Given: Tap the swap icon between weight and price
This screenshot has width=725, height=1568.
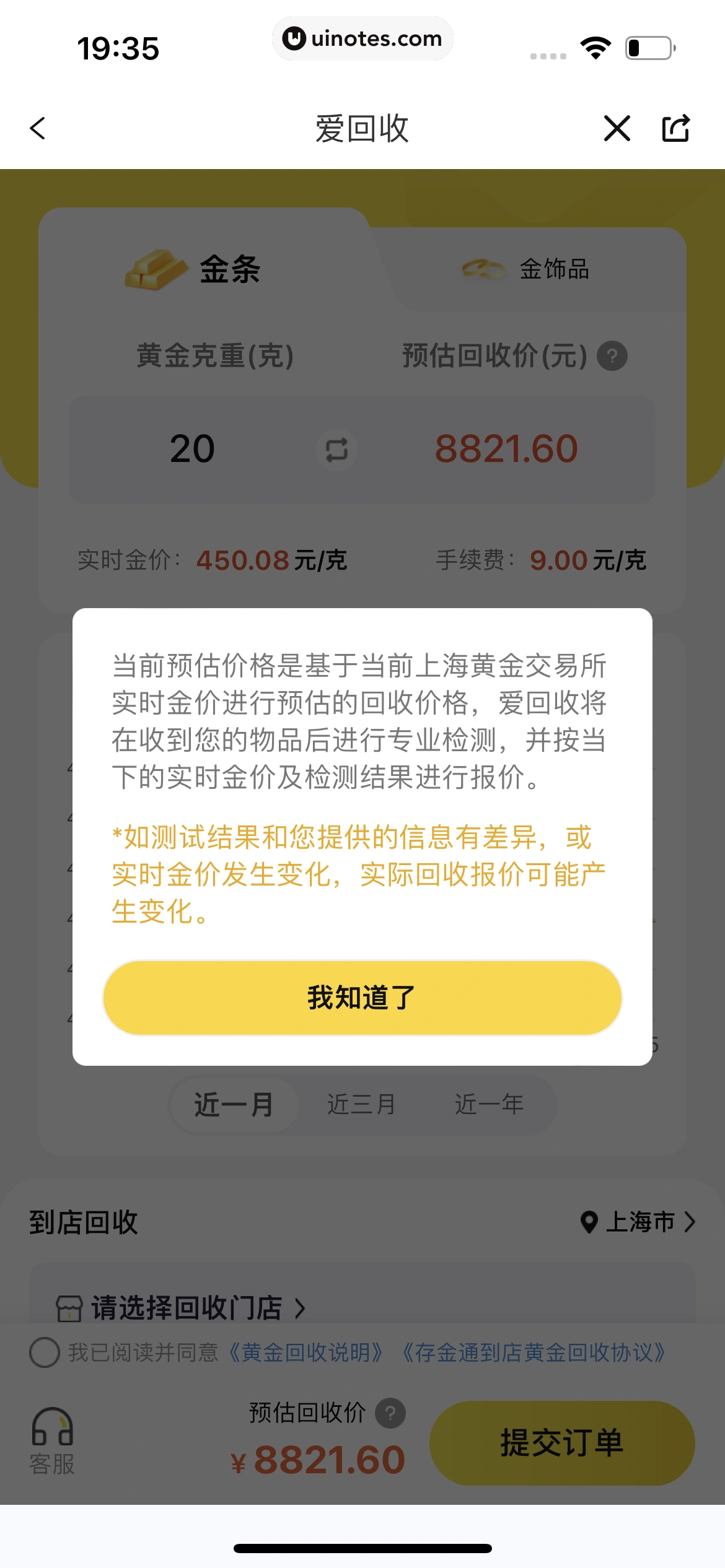Looking at the screenshot, I should pos(336,450).
